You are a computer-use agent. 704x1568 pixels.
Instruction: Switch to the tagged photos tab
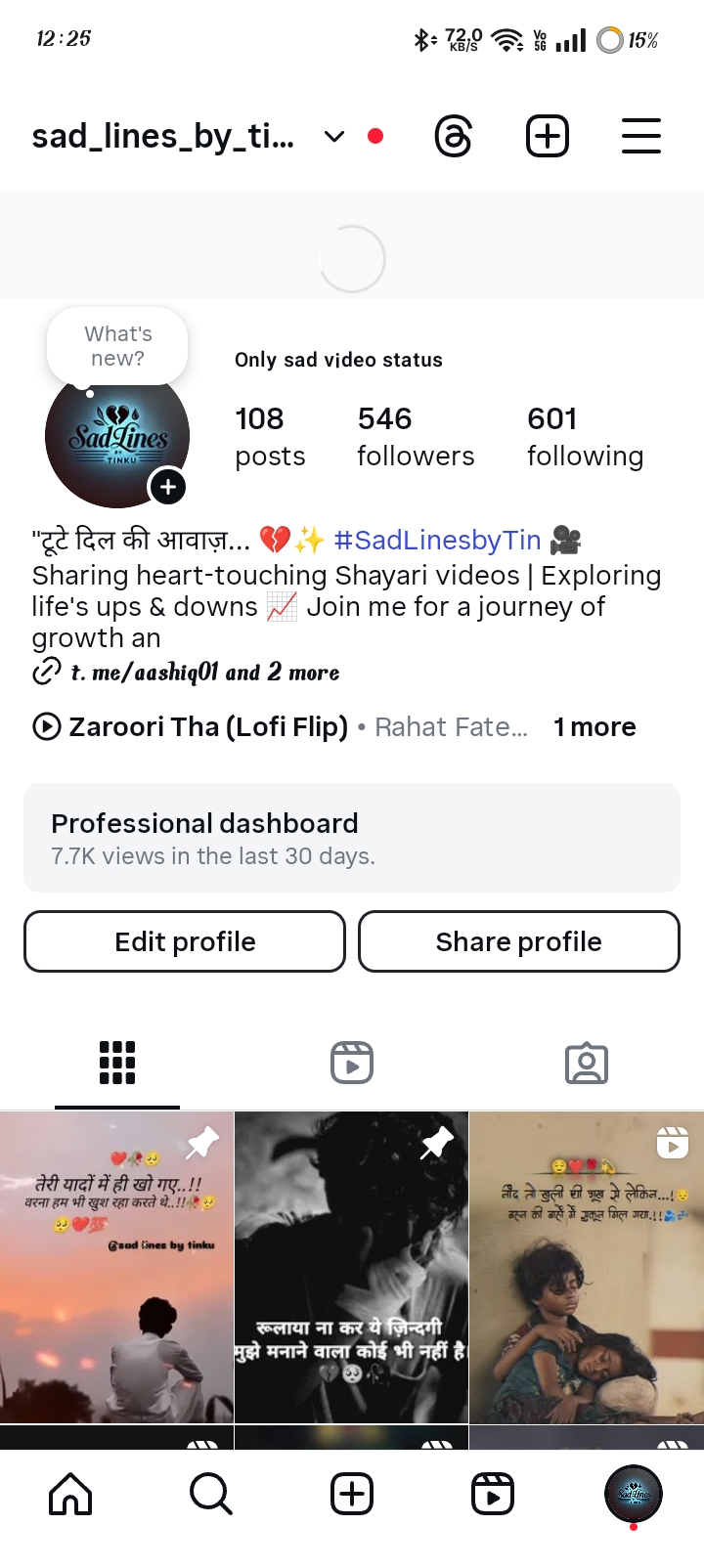click(x=587, y=1063)
